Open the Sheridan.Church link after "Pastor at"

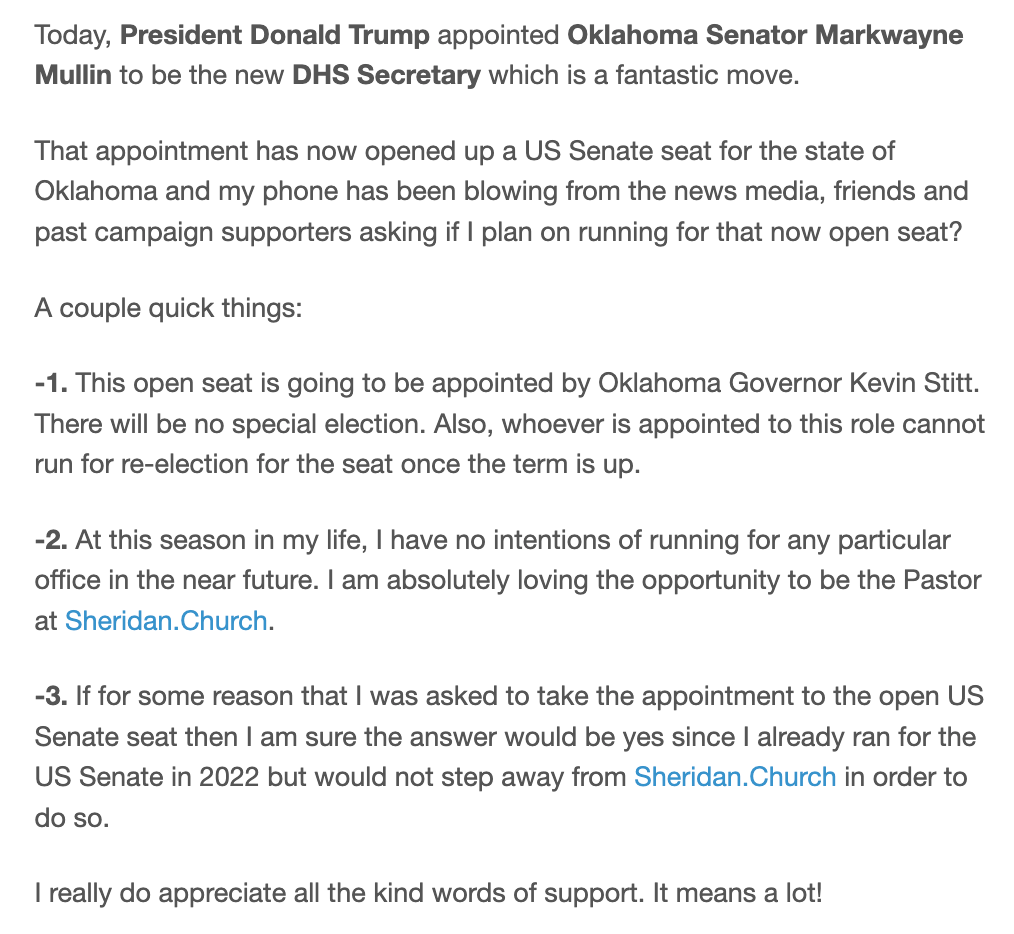166,621
